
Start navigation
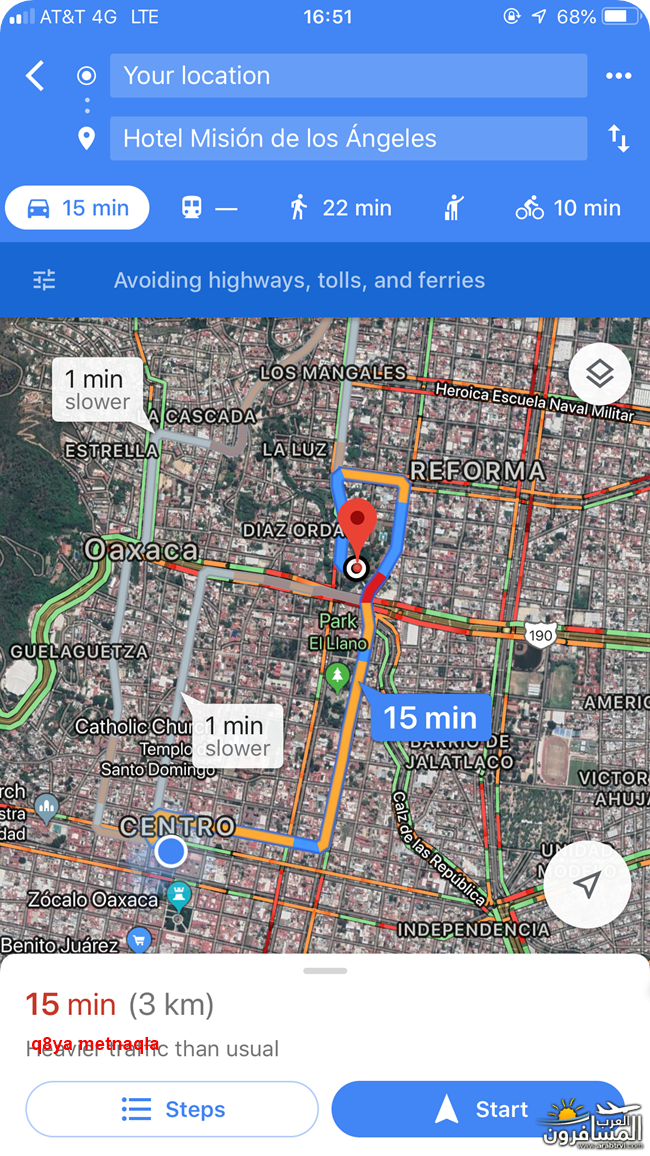(479, 1109)
